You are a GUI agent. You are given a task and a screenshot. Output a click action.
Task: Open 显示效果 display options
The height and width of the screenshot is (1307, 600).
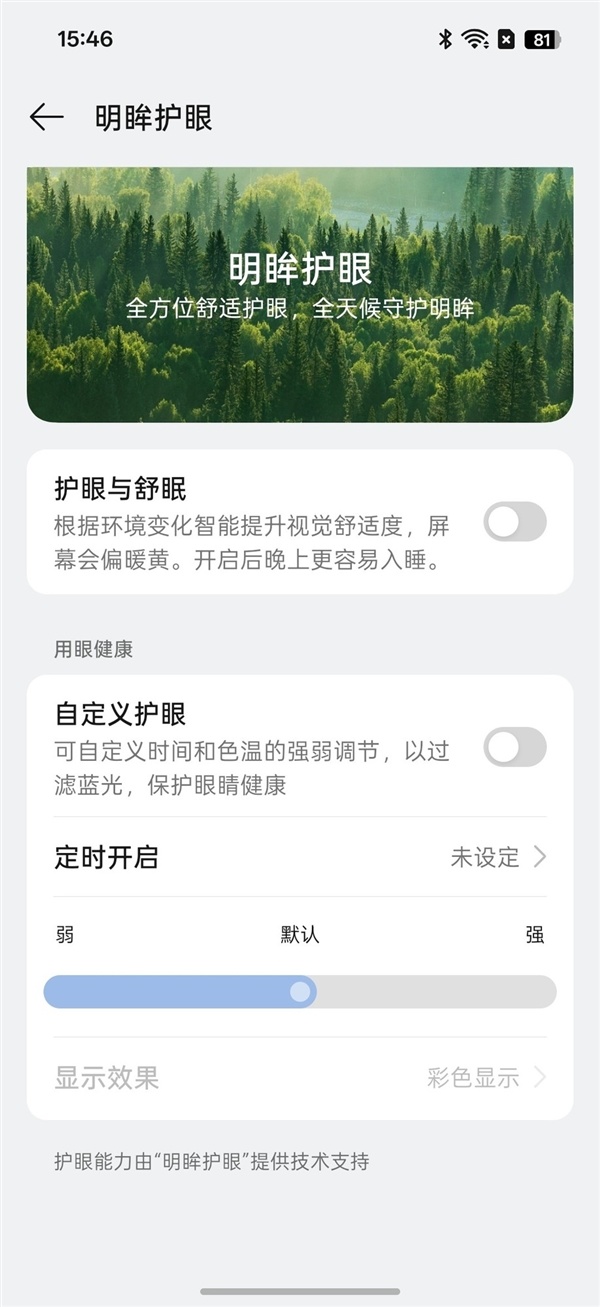pos(300,1078)
